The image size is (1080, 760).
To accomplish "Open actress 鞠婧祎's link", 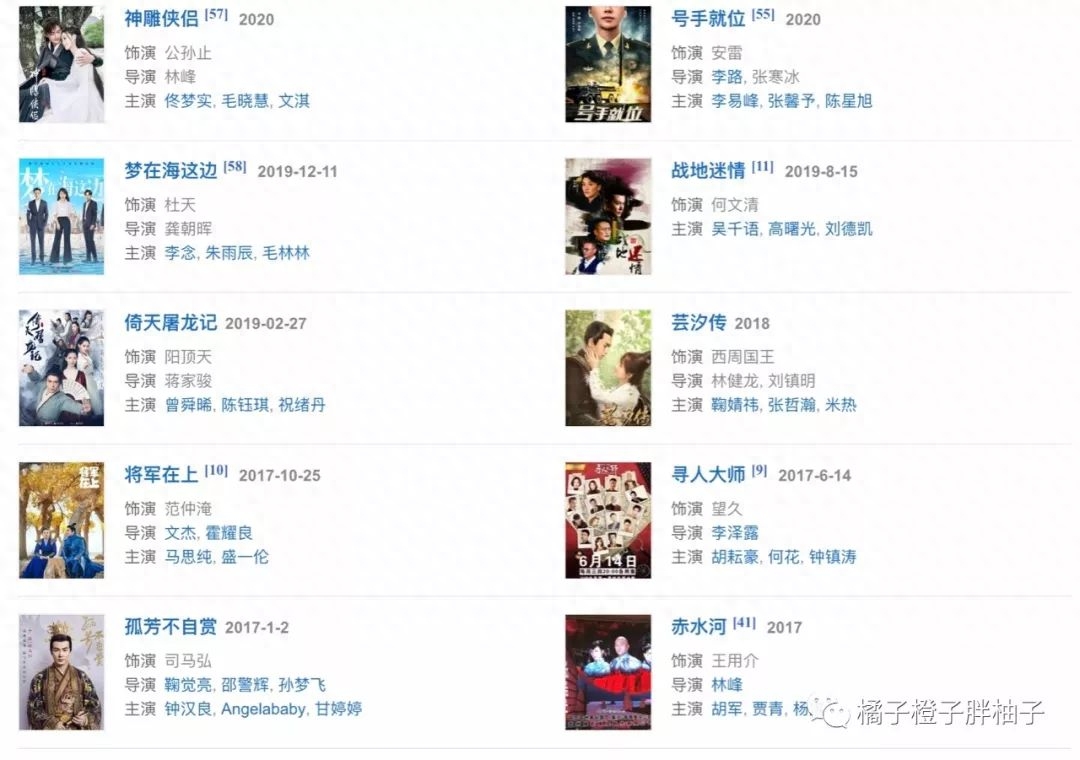I will 734,405.
